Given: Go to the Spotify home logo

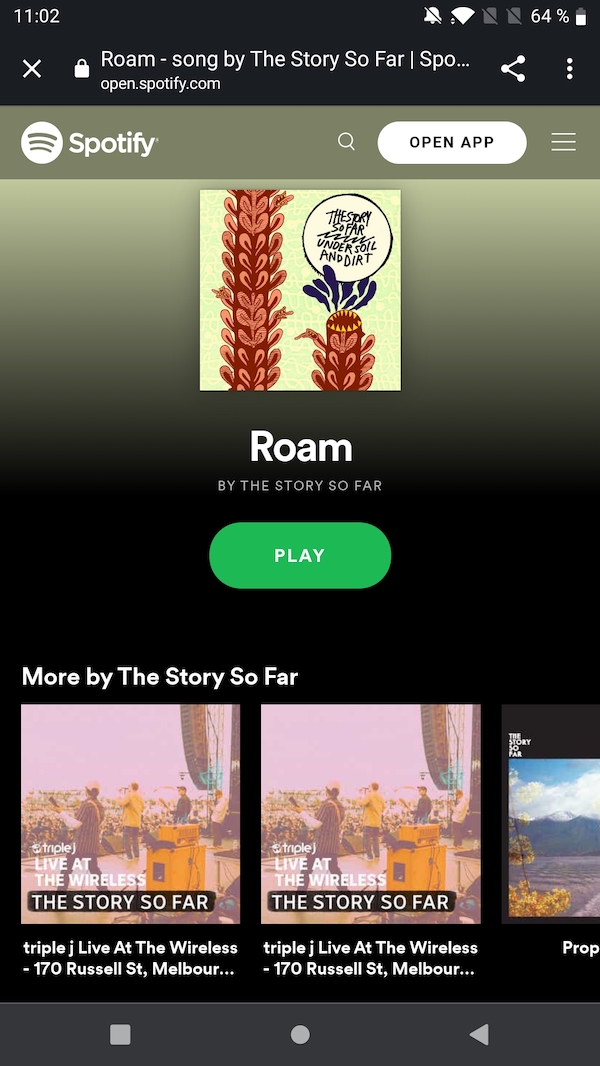Looking at the screenshot, I should [x=90, y=142].
